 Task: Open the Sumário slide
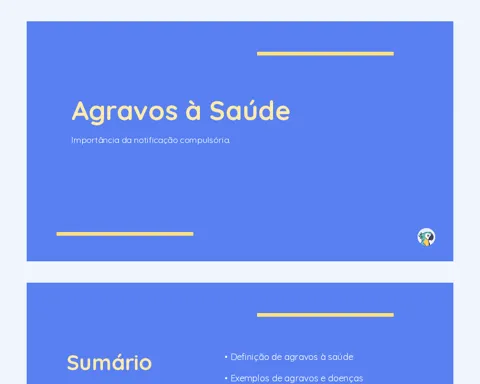tap(240, 333)
